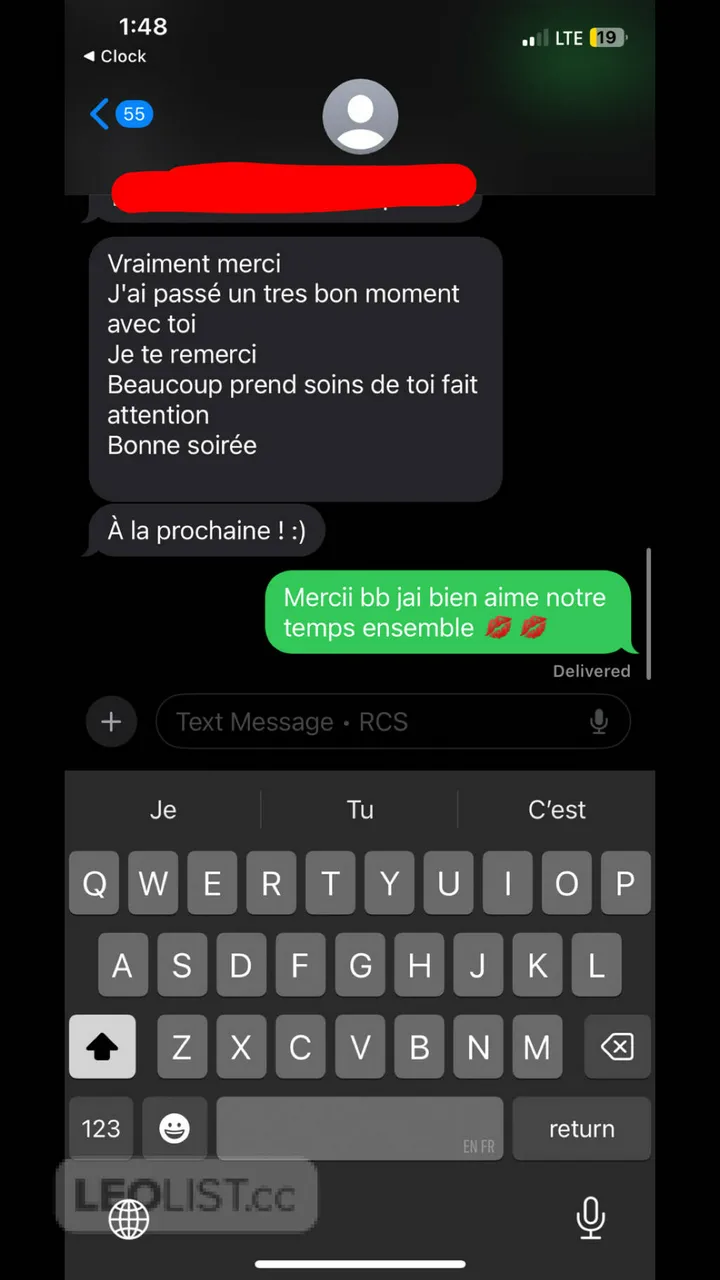Screen dimensions: 720x1280
Task: Toggle the Shift key on the keyboard
Action: 102,1047
